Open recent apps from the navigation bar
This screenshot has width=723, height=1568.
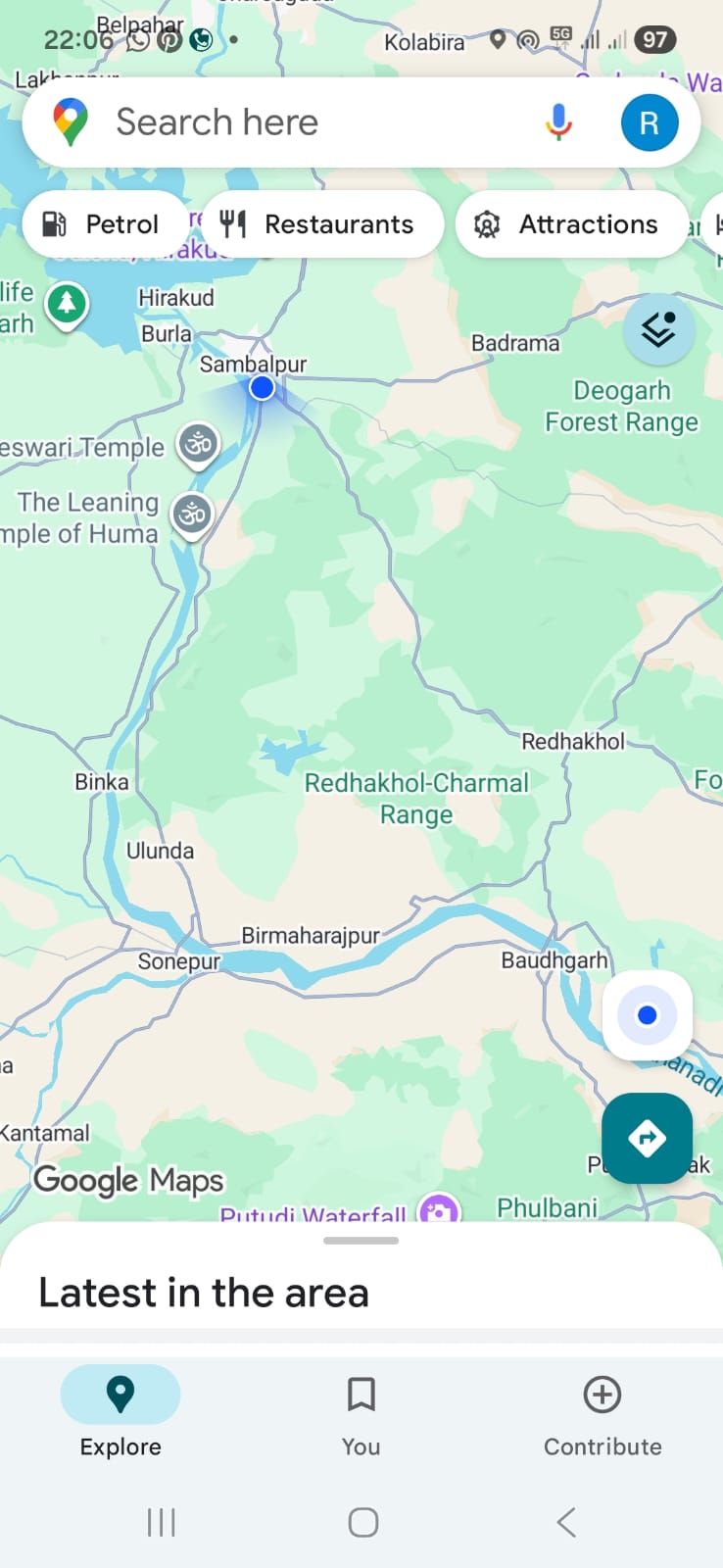click(x=161, y=1522)
